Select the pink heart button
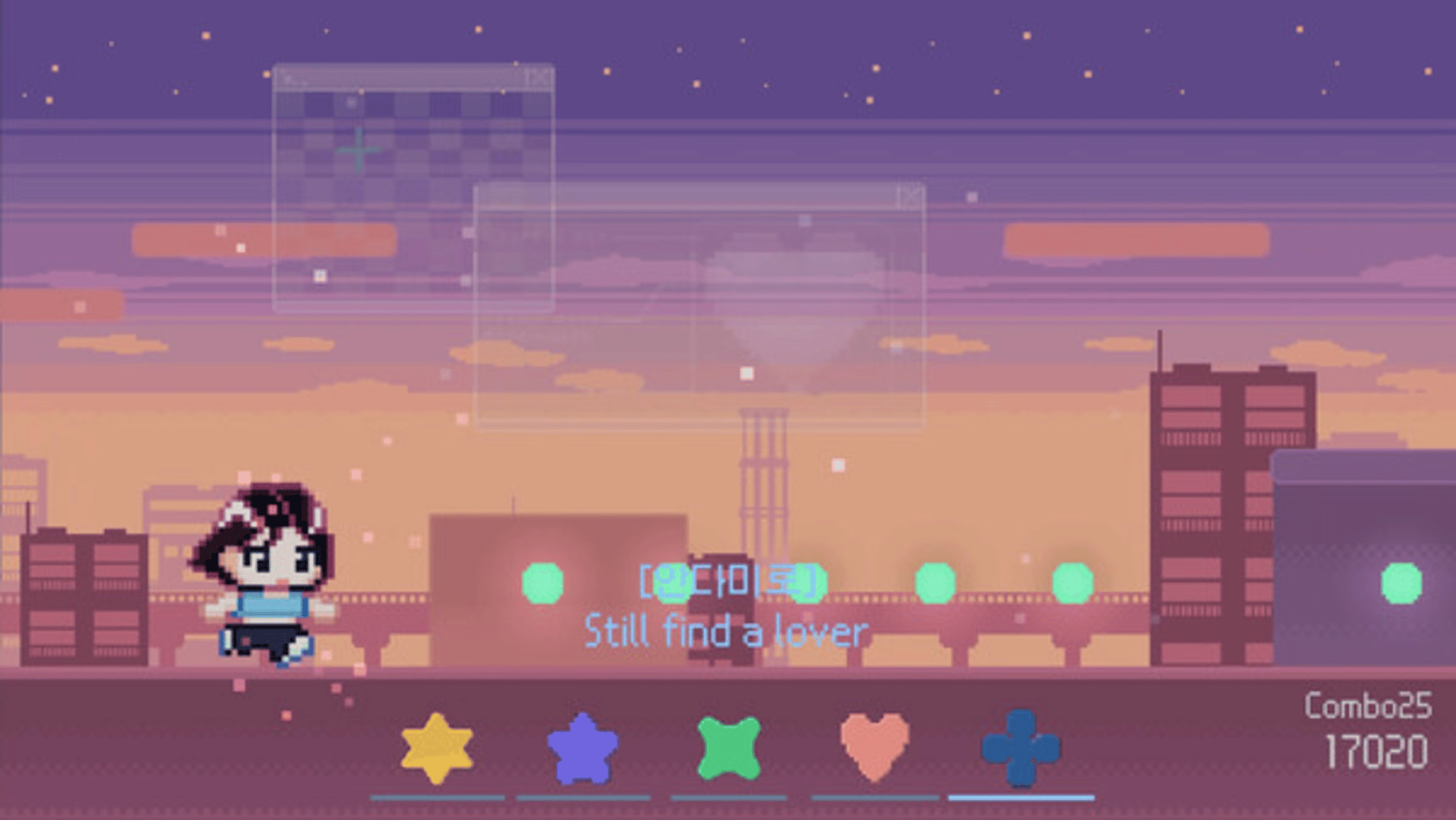The width and height of the screenshot is (1456, 820). click(x=874, y=746)
